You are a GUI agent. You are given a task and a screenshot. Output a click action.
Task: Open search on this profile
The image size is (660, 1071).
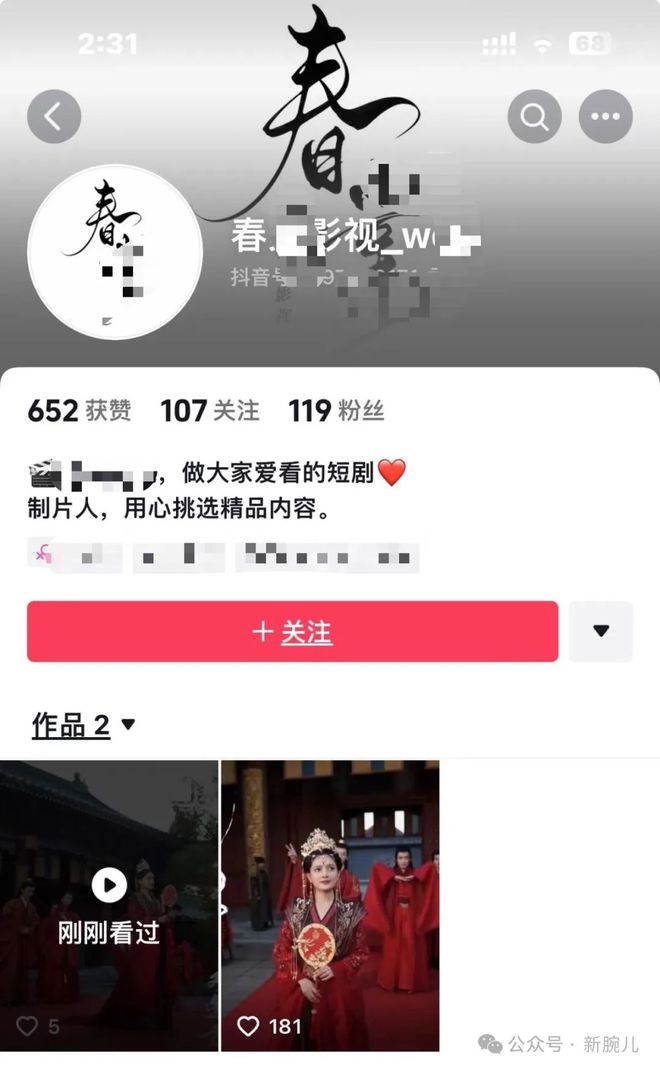tap(534, 117)
